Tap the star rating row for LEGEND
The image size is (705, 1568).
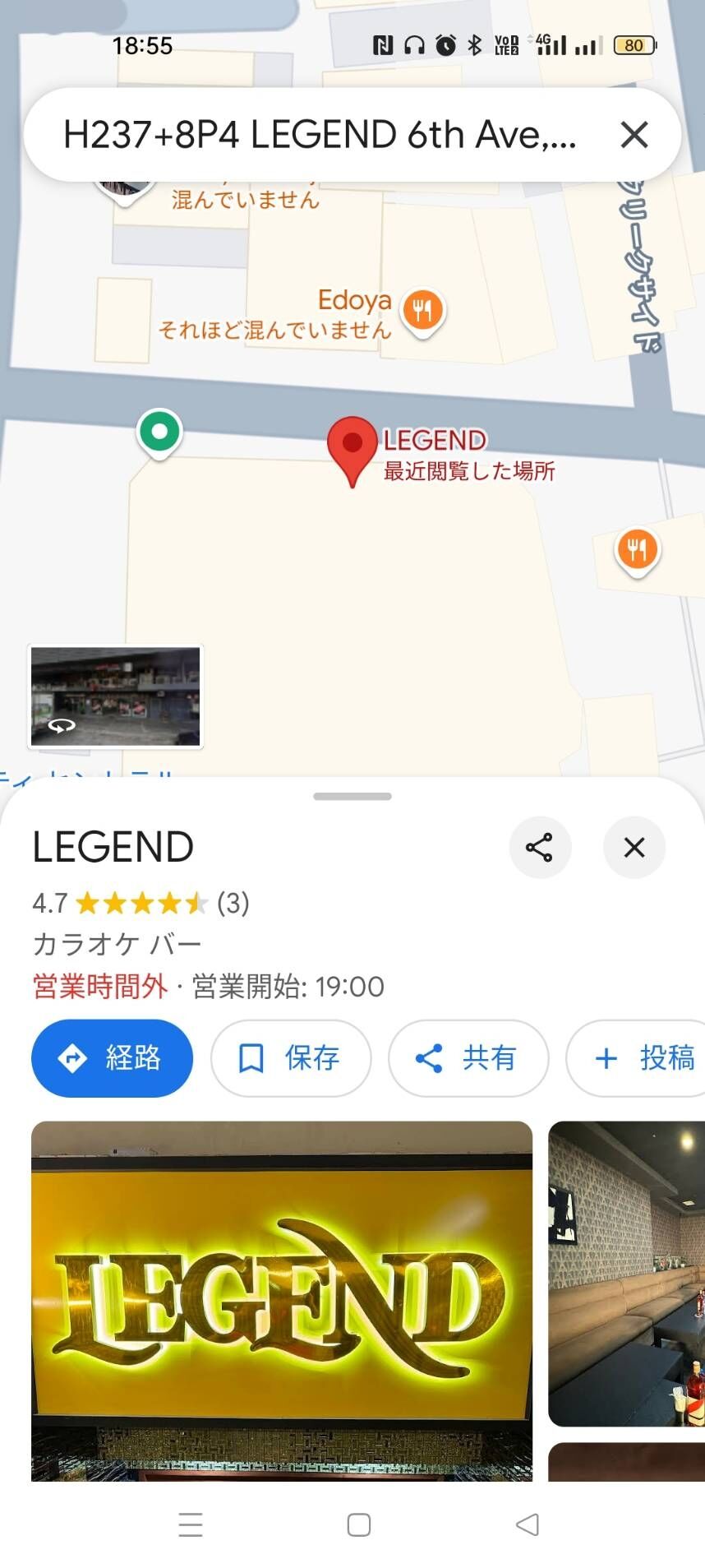click(141, 904)
